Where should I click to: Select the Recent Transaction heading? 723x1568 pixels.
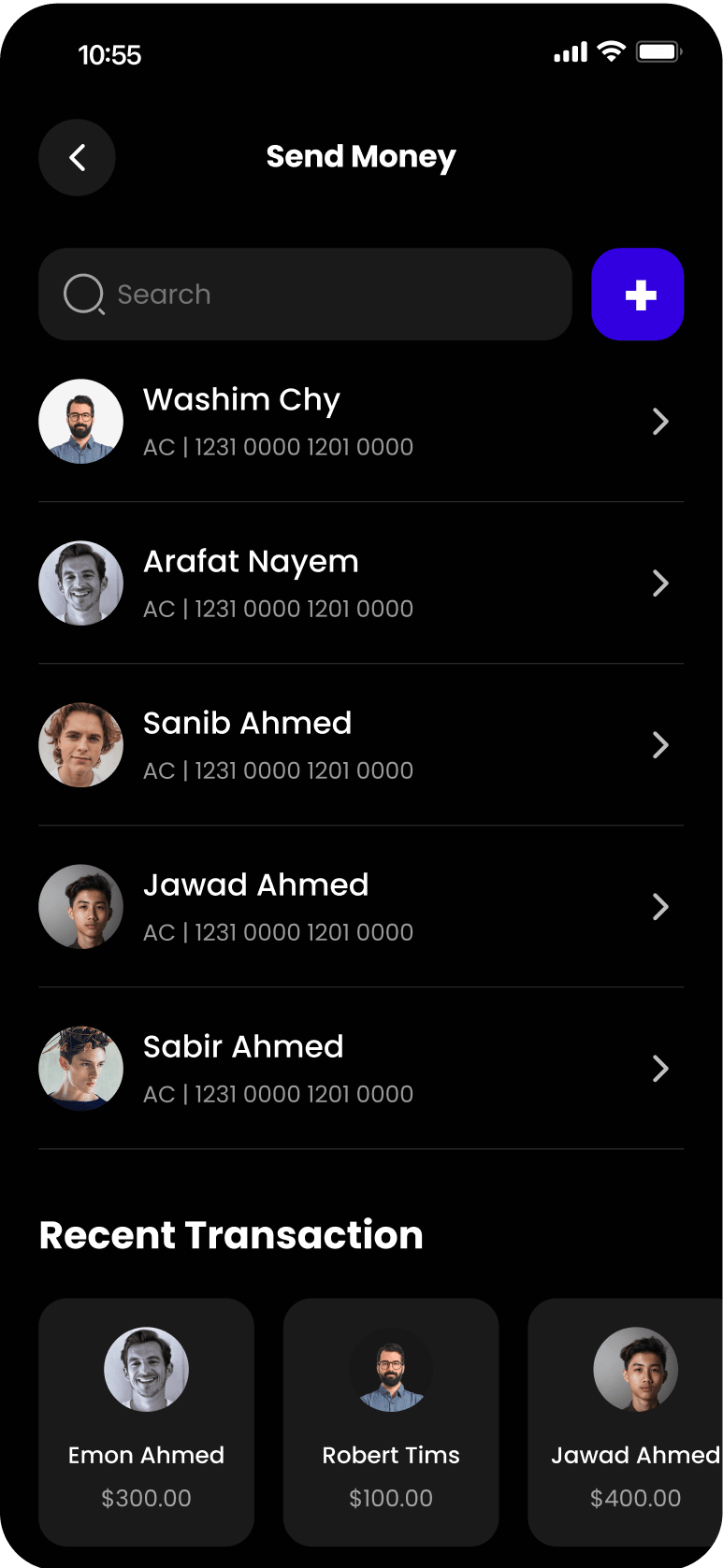pos(230,1234)
